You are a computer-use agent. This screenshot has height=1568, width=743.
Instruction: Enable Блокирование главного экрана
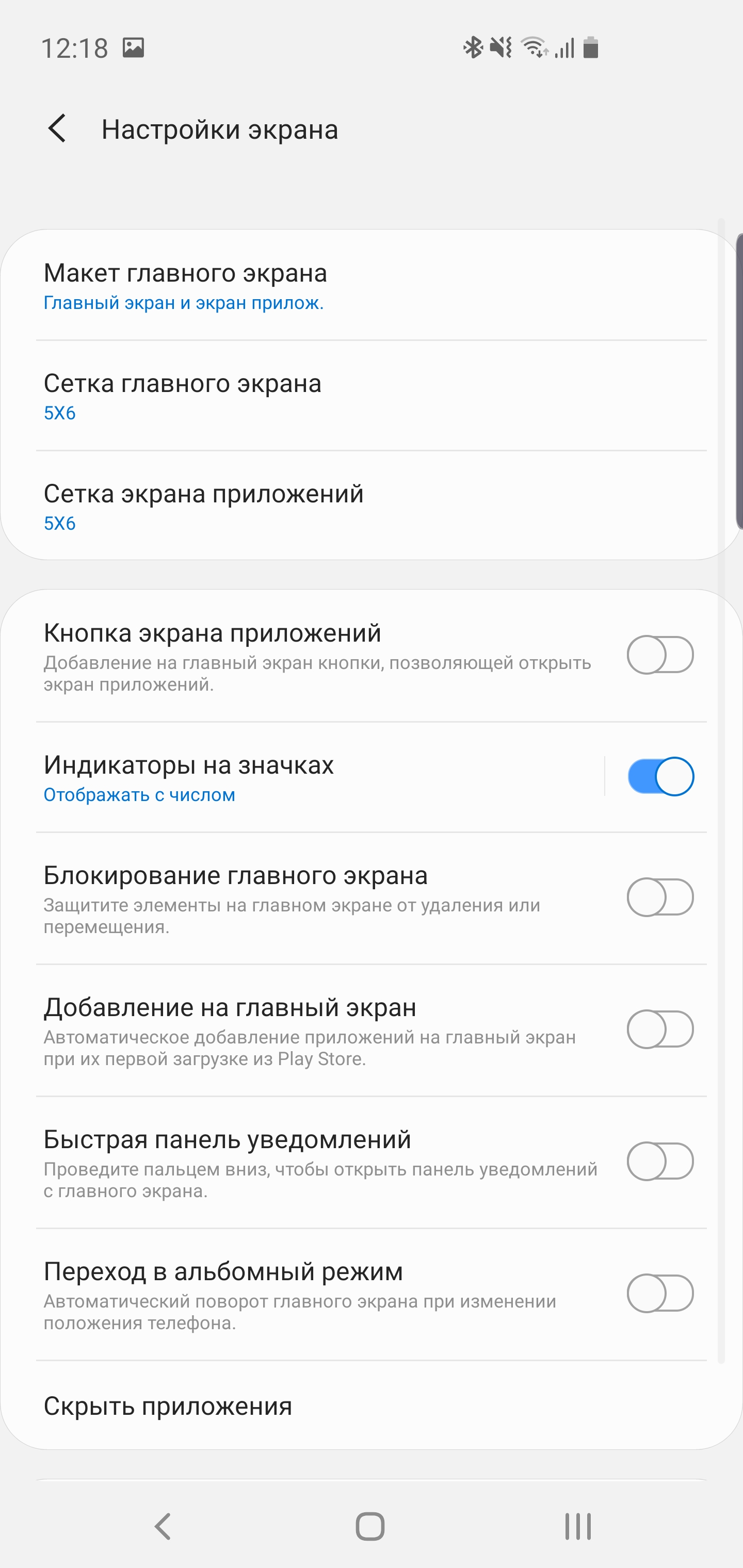[x=660, y=897]
